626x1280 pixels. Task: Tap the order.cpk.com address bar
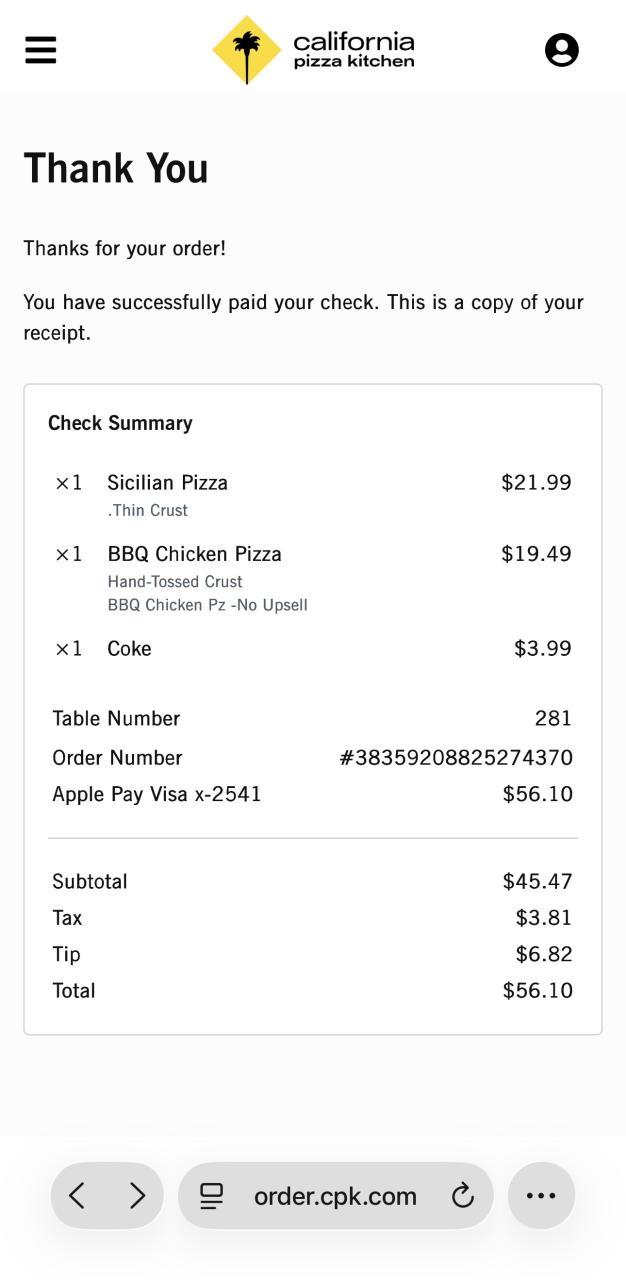click(x=335, y=1196)
